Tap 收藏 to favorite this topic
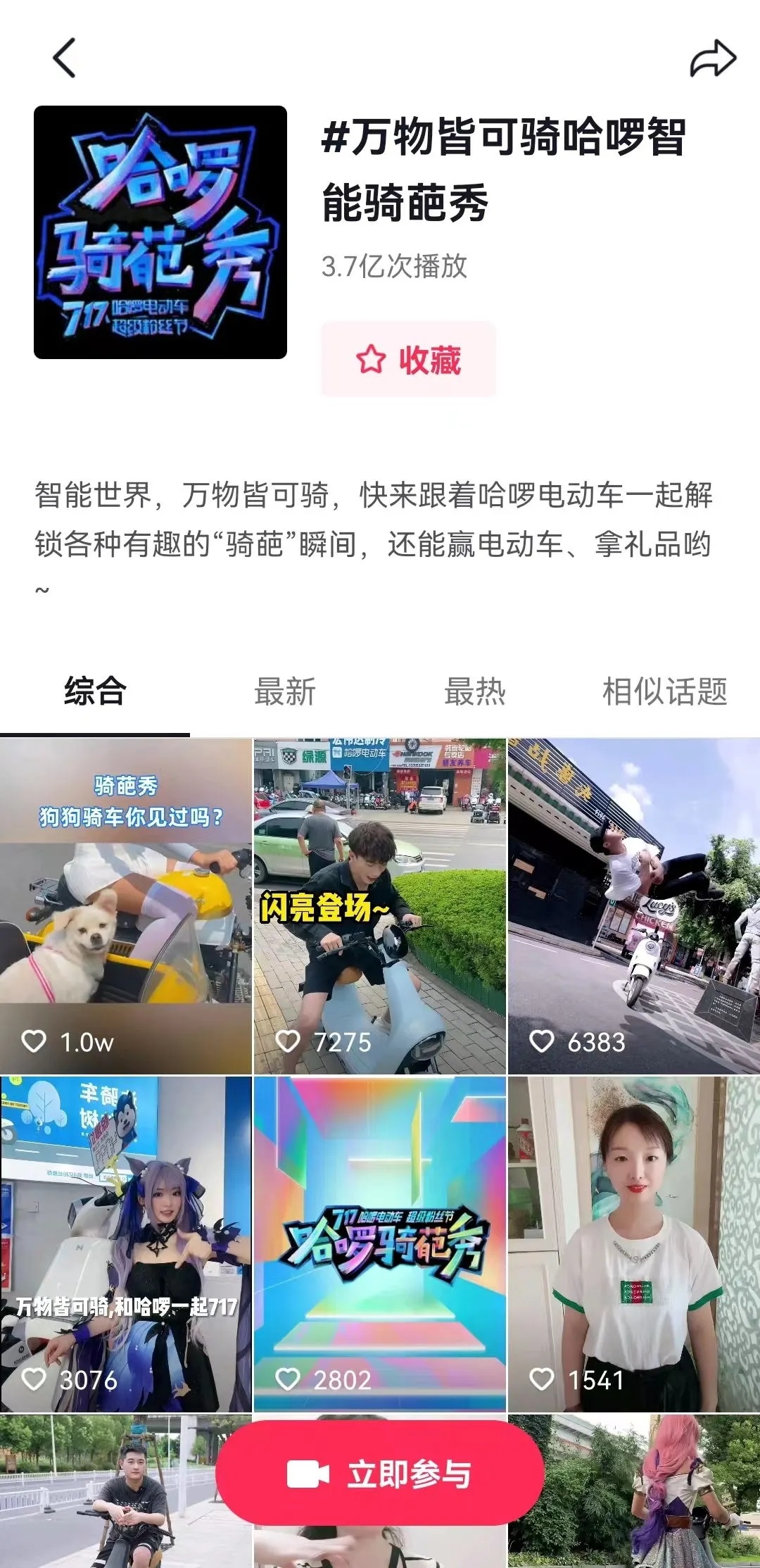Viewport: 760px width, 1568px height. click(409, 360)
